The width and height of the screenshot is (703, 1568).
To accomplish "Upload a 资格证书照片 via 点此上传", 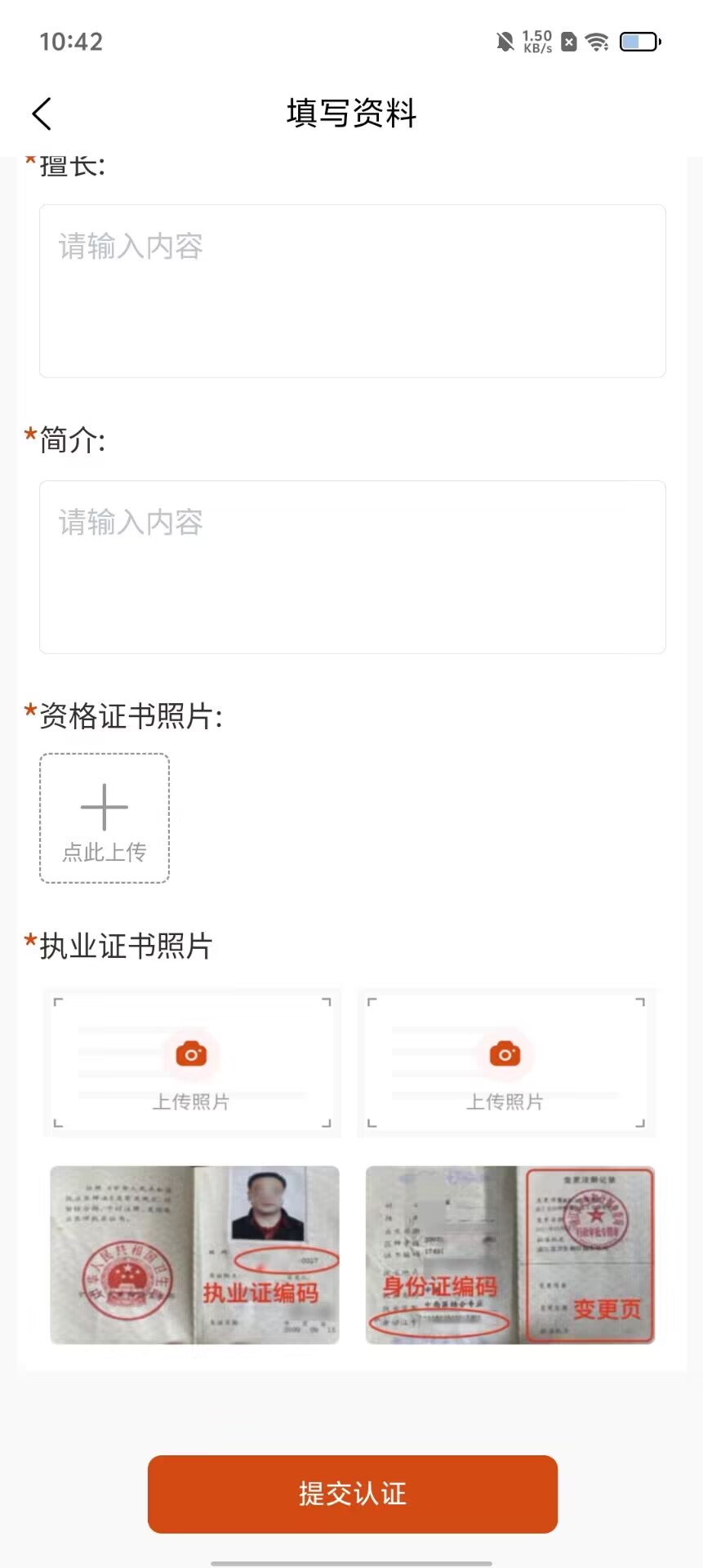I will tap(105, 817).
